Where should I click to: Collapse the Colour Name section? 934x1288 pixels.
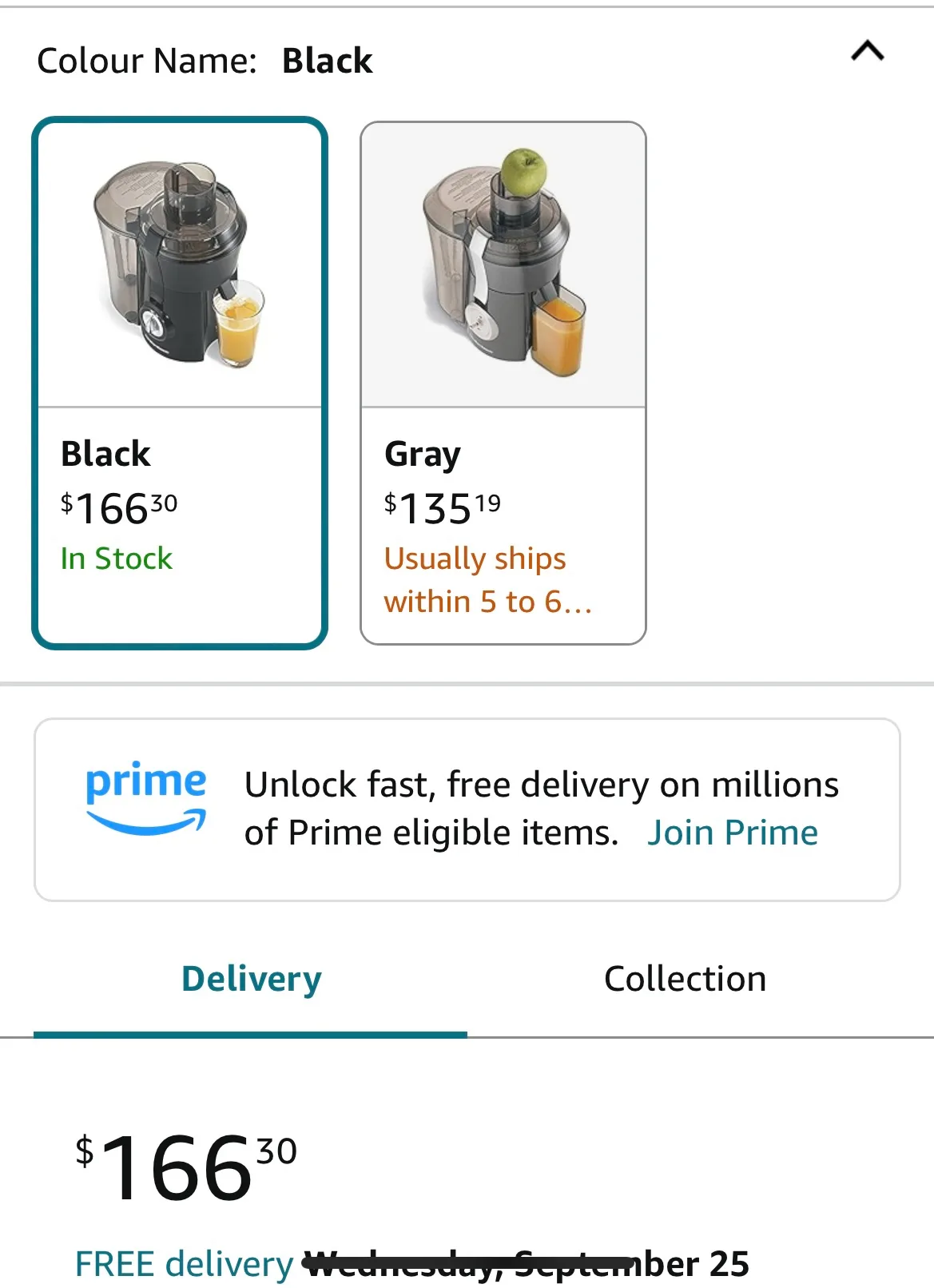click(867, 52)
